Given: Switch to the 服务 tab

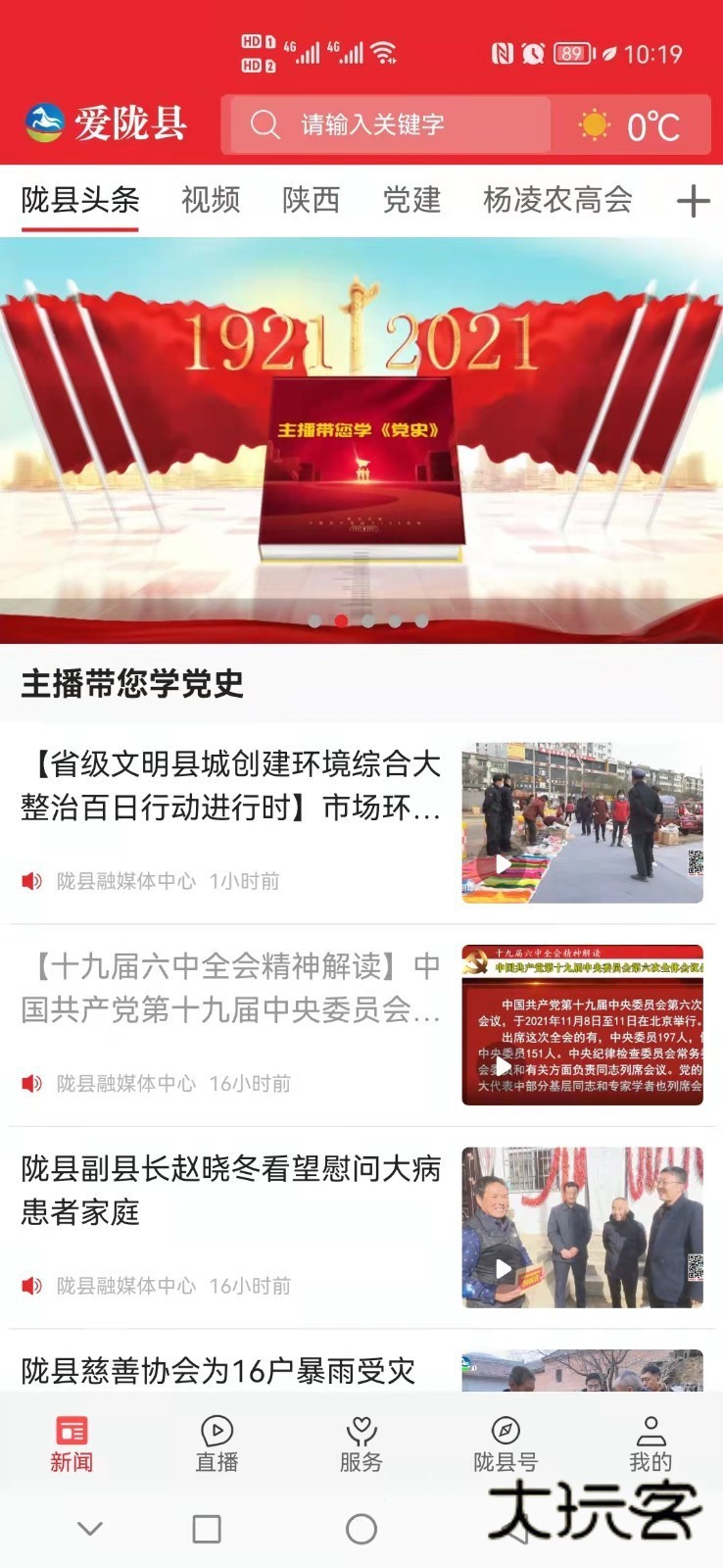Looking at the screenshot, I should tap(361, 1445).
